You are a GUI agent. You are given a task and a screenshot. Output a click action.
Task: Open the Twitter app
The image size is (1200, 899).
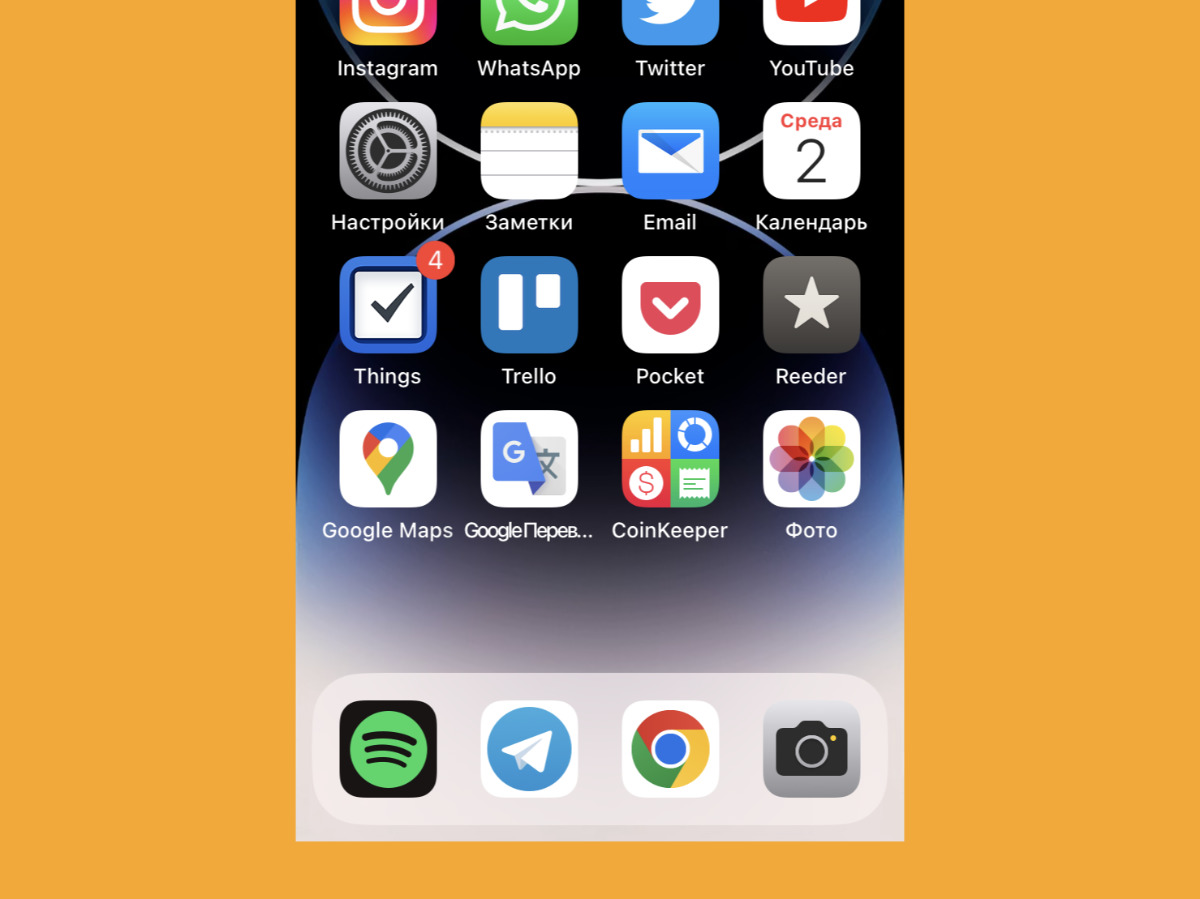[x=670, y=22]
